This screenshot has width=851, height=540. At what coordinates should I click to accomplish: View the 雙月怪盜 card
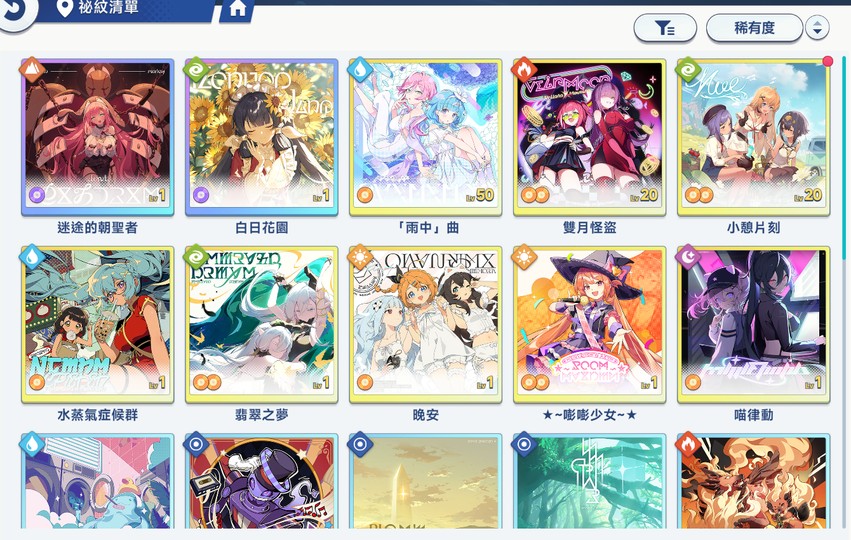[589, 136]
